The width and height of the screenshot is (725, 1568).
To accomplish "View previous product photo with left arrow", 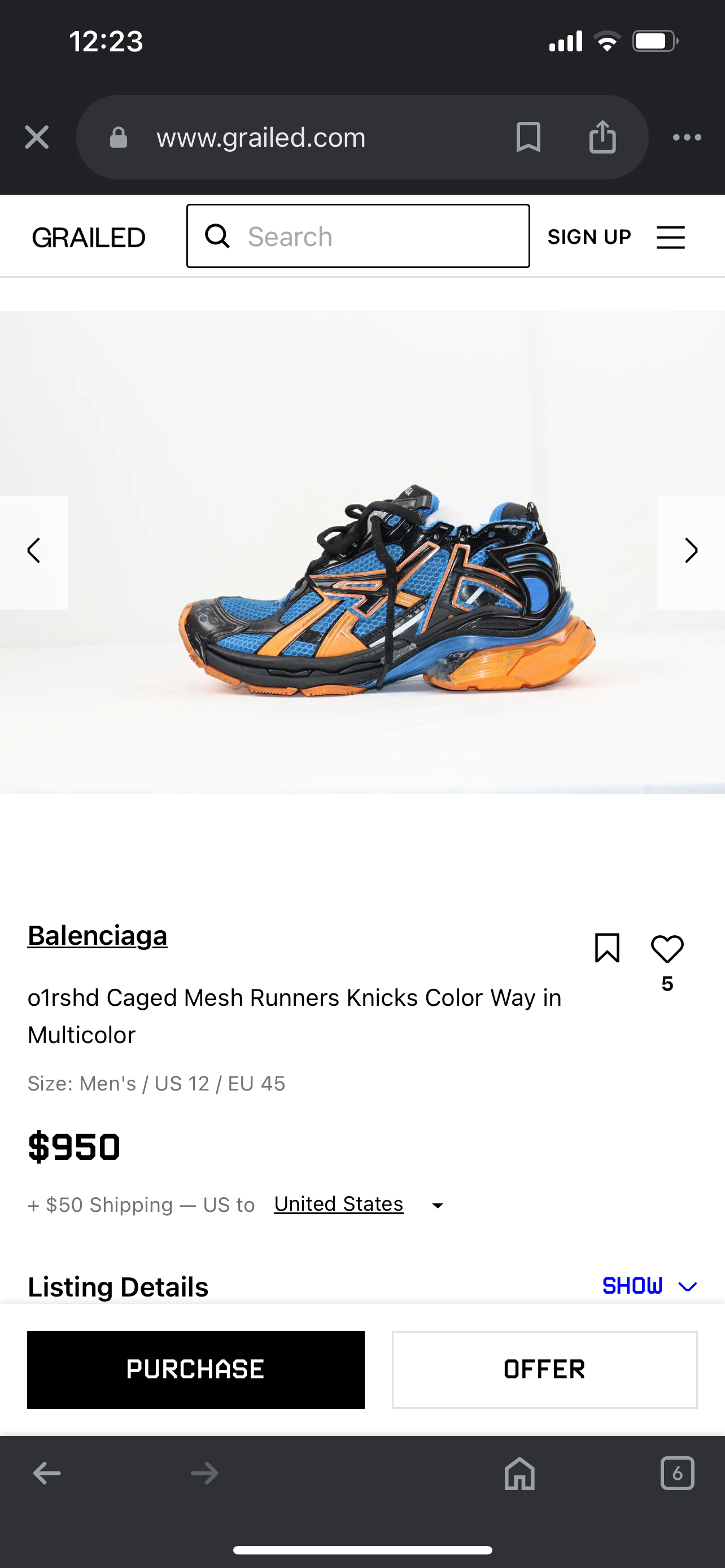I will coord(34,550).
